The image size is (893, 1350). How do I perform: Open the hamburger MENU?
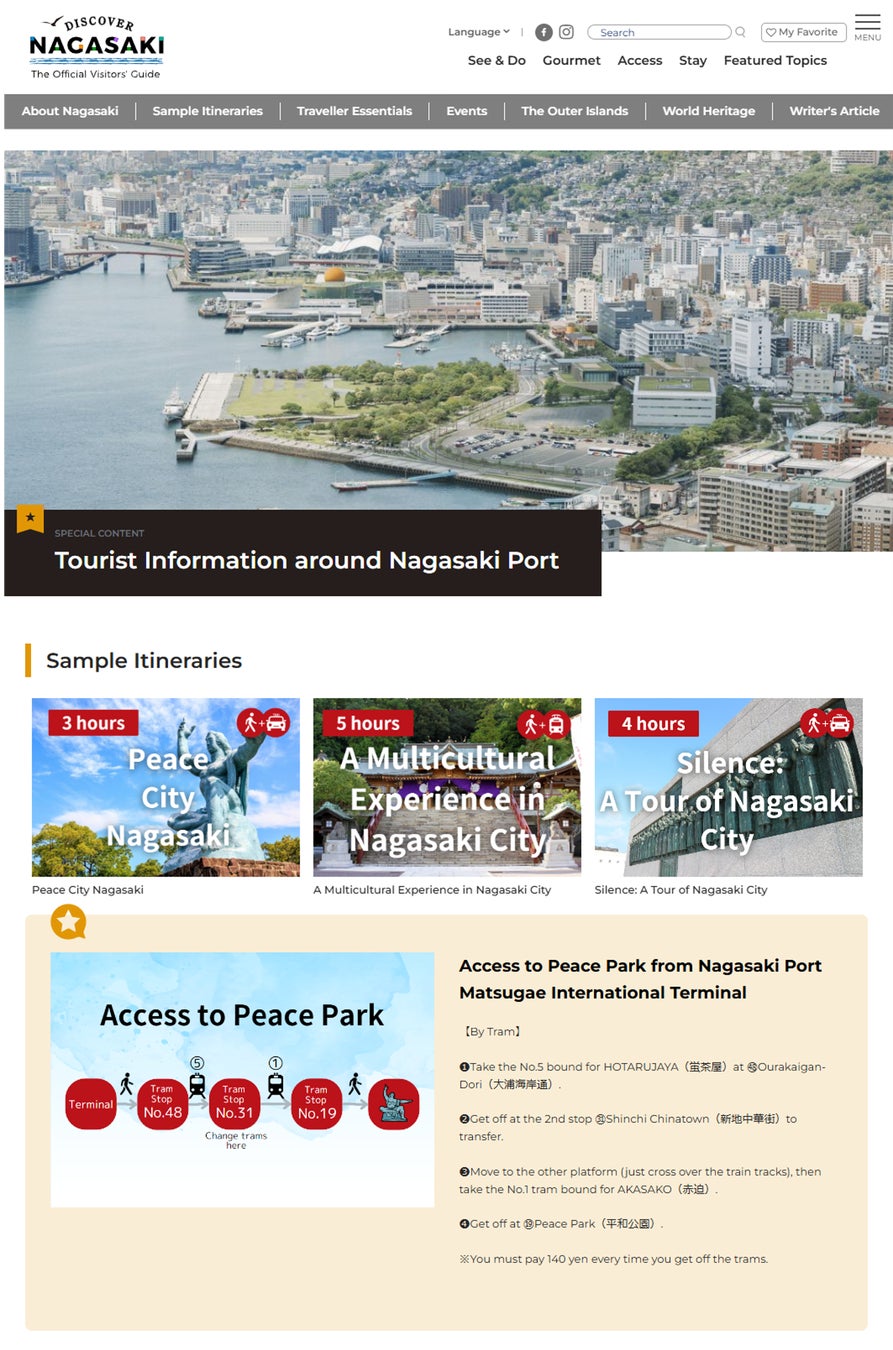[867, 28]
